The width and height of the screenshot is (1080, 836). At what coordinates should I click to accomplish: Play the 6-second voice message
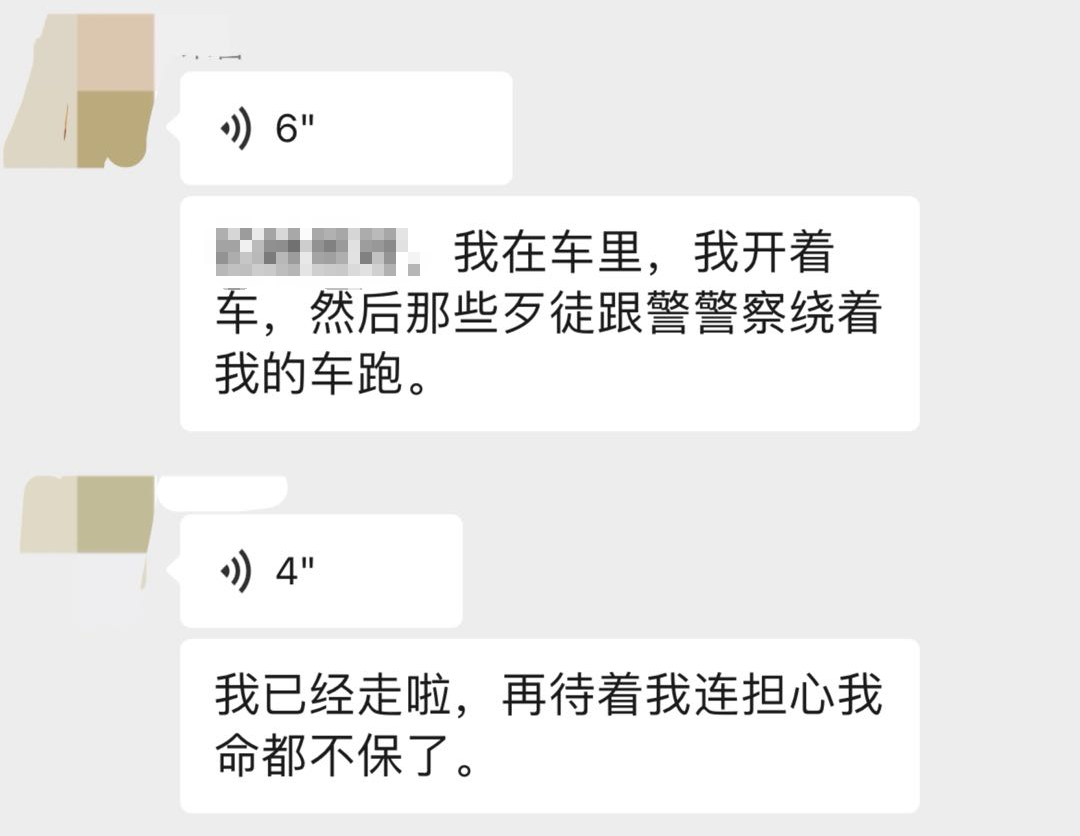click(345, 128)
